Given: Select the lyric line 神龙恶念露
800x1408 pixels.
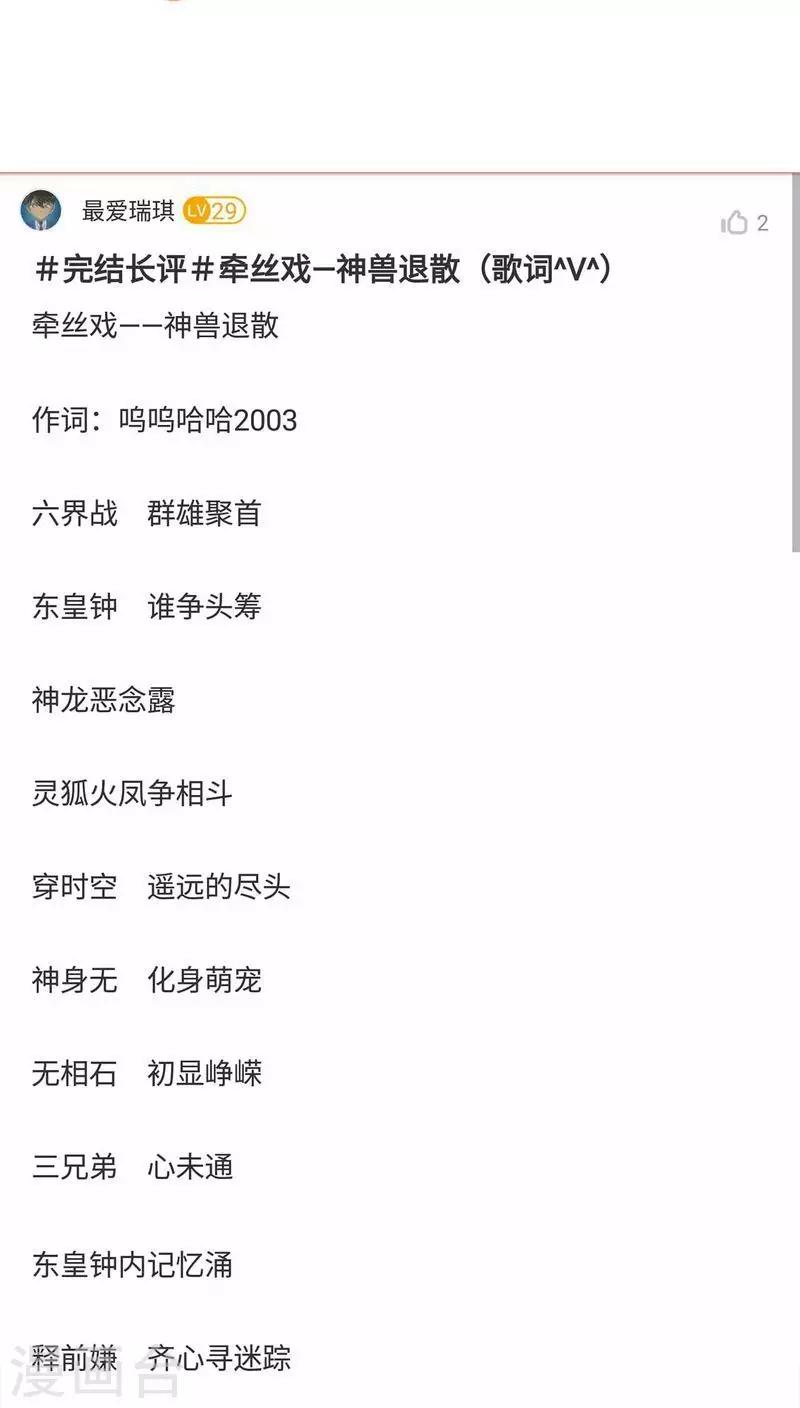Looking at the screenshot, I should tap(103, 700).
